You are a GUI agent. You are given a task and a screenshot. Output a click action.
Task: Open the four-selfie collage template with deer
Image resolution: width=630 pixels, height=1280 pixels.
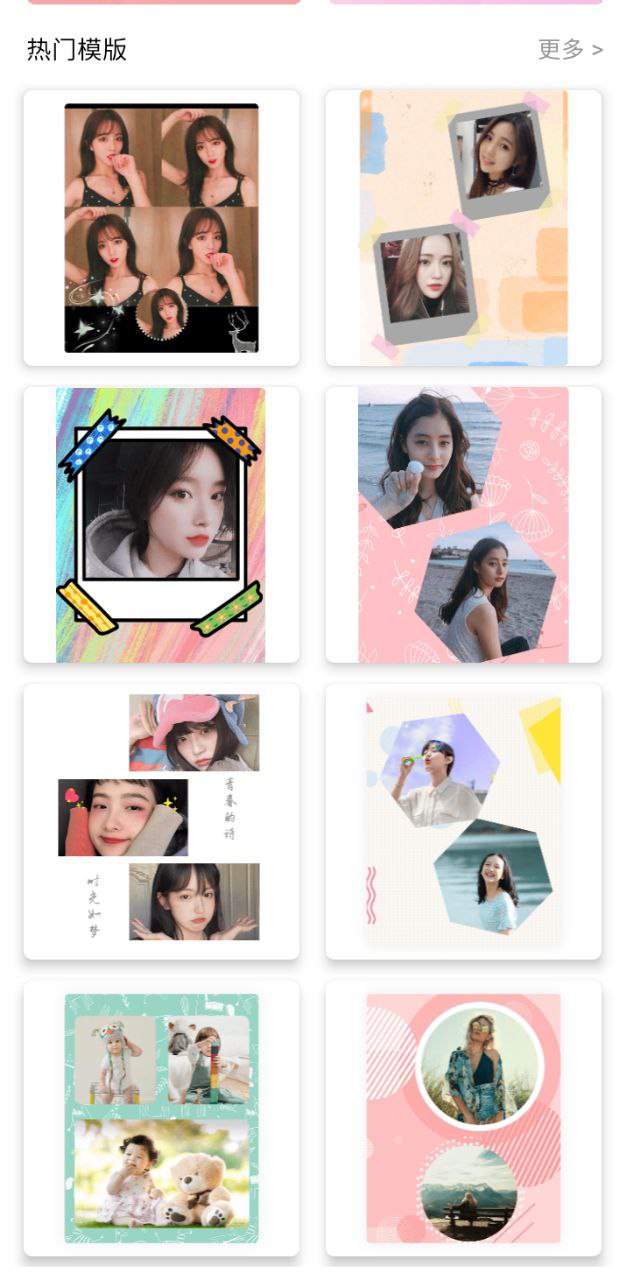(161, 228)
